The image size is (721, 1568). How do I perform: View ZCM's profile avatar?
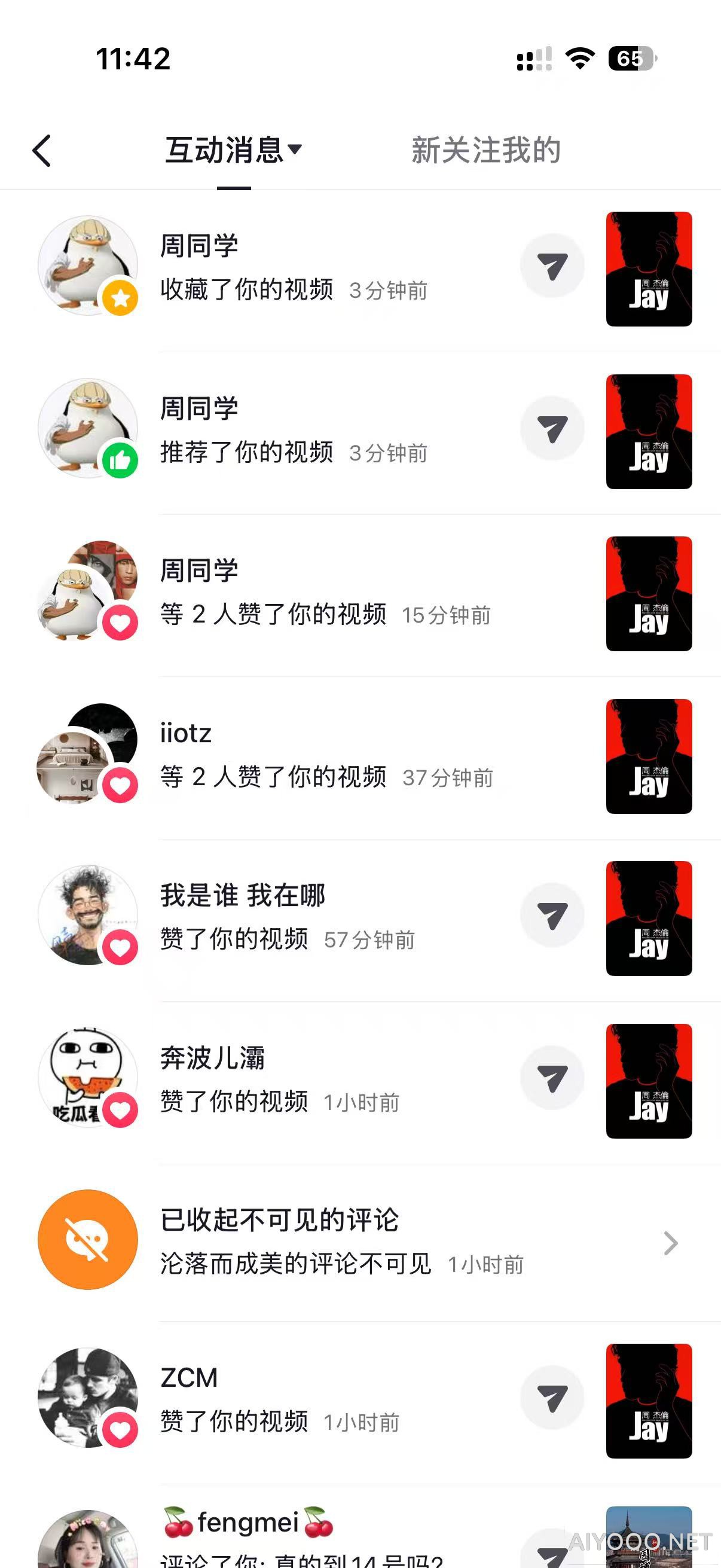pyautogui.click(x=88, y=1398)
